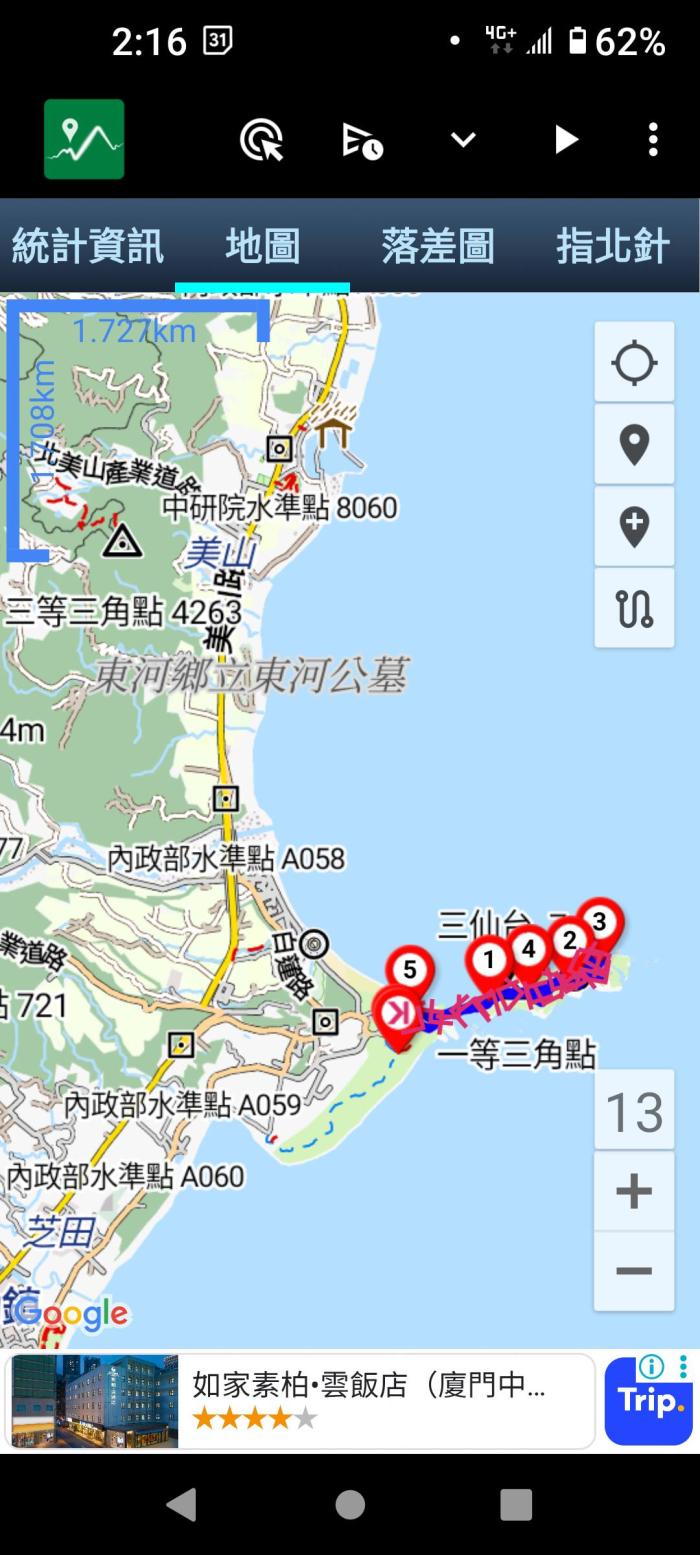This screenshot has width=700, height=1555.
Task: Open the green track app icon
Action: click(84, 140)
